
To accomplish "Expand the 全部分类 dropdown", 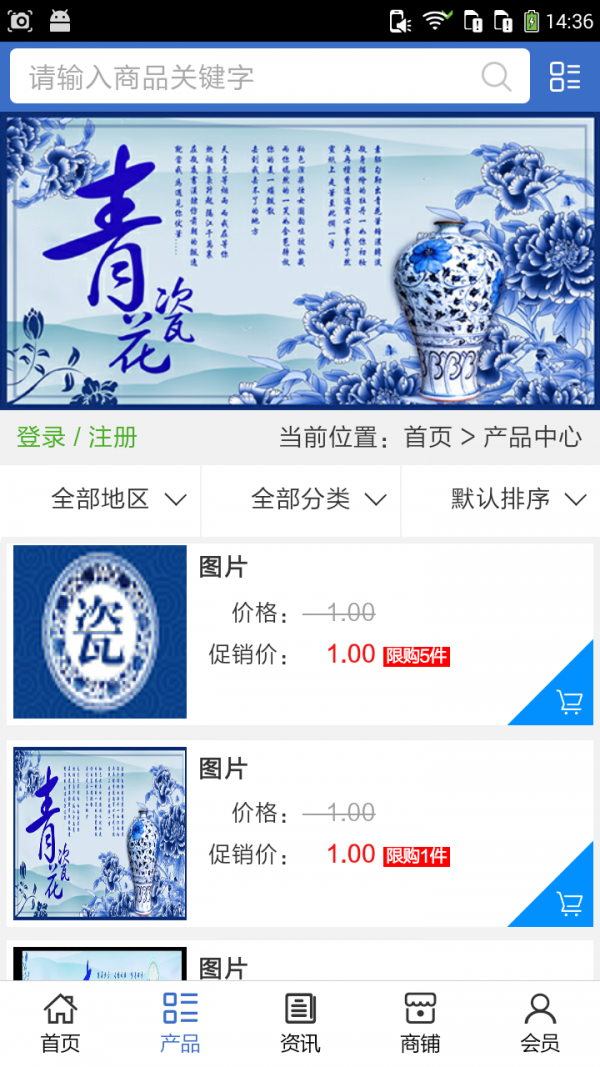I will click(x=318, y=499).
